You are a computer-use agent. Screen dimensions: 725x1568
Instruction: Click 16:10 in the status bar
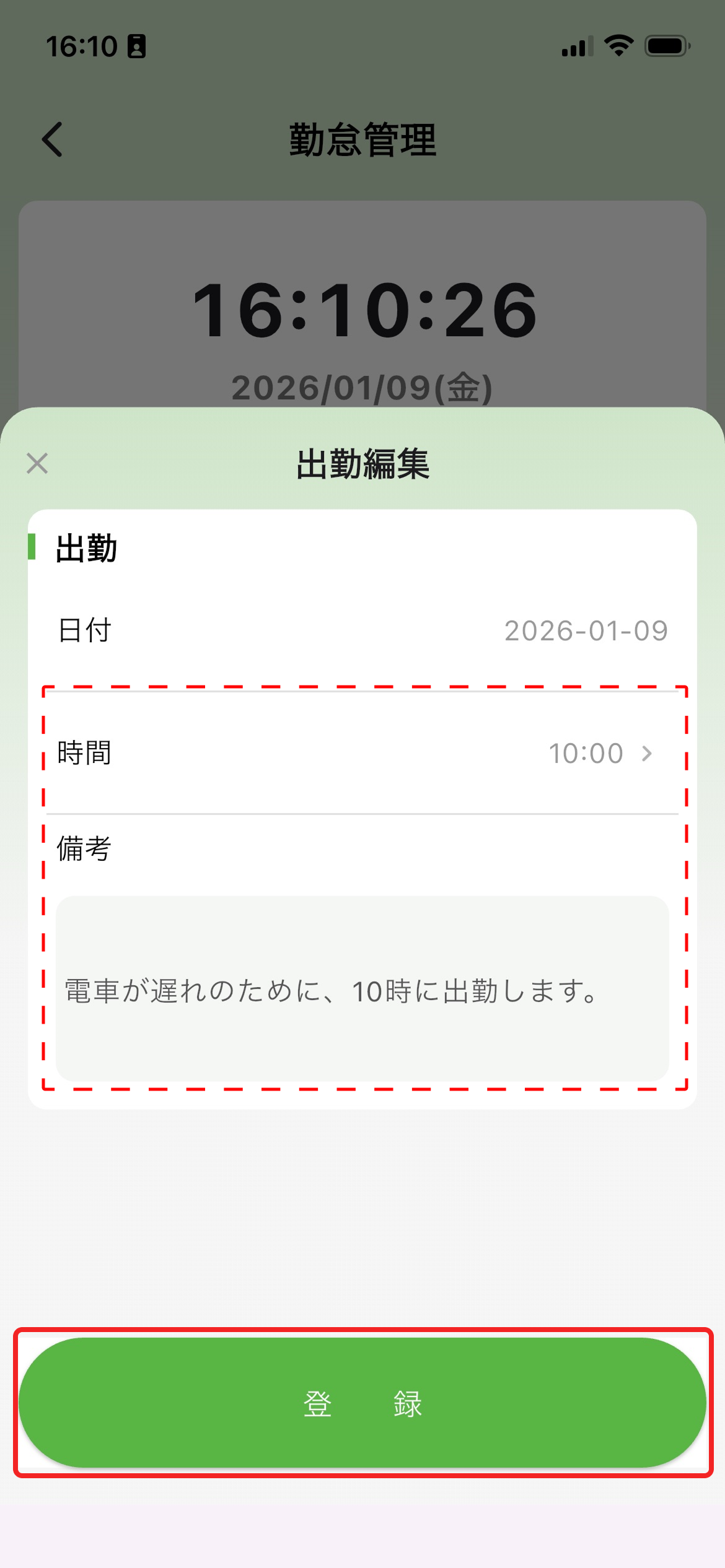(84, 46)
